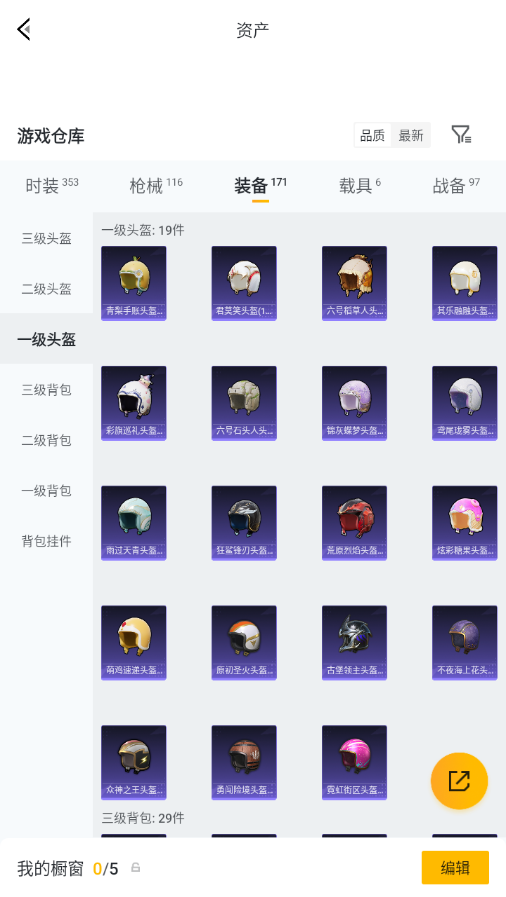The width and height of the screenshot is (506, 897).
Task: Select the 二级头盔 category
Action: pos(46,289)
